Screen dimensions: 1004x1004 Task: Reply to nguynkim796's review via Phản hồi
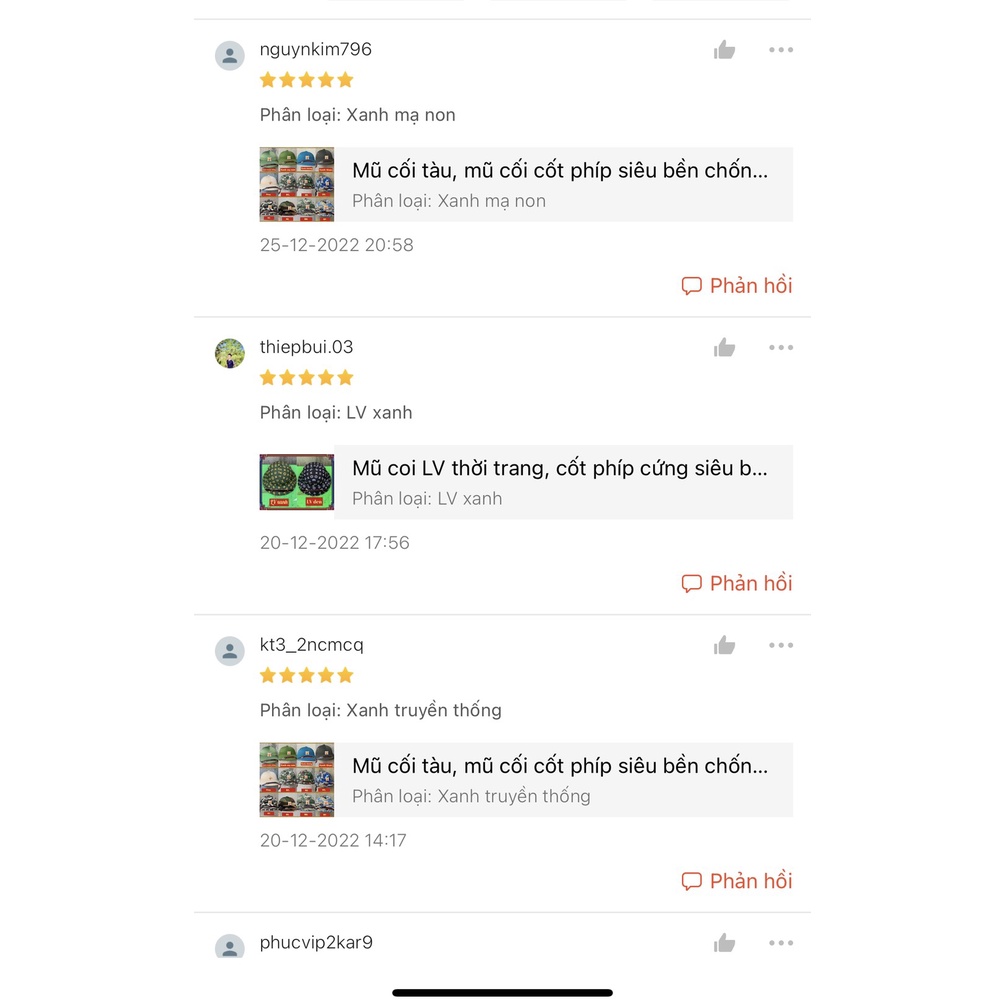point(737,286)
